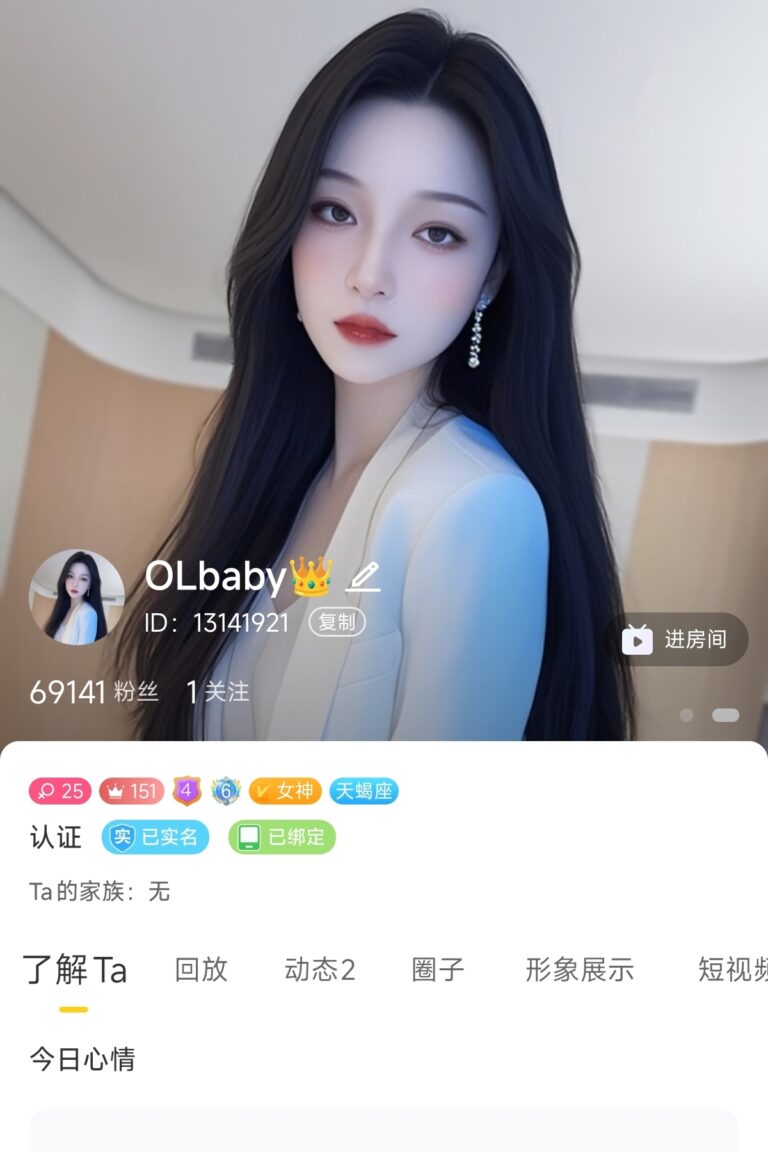Select the 形象展示 tab
768x1152 pixels.
click(580, 970)
